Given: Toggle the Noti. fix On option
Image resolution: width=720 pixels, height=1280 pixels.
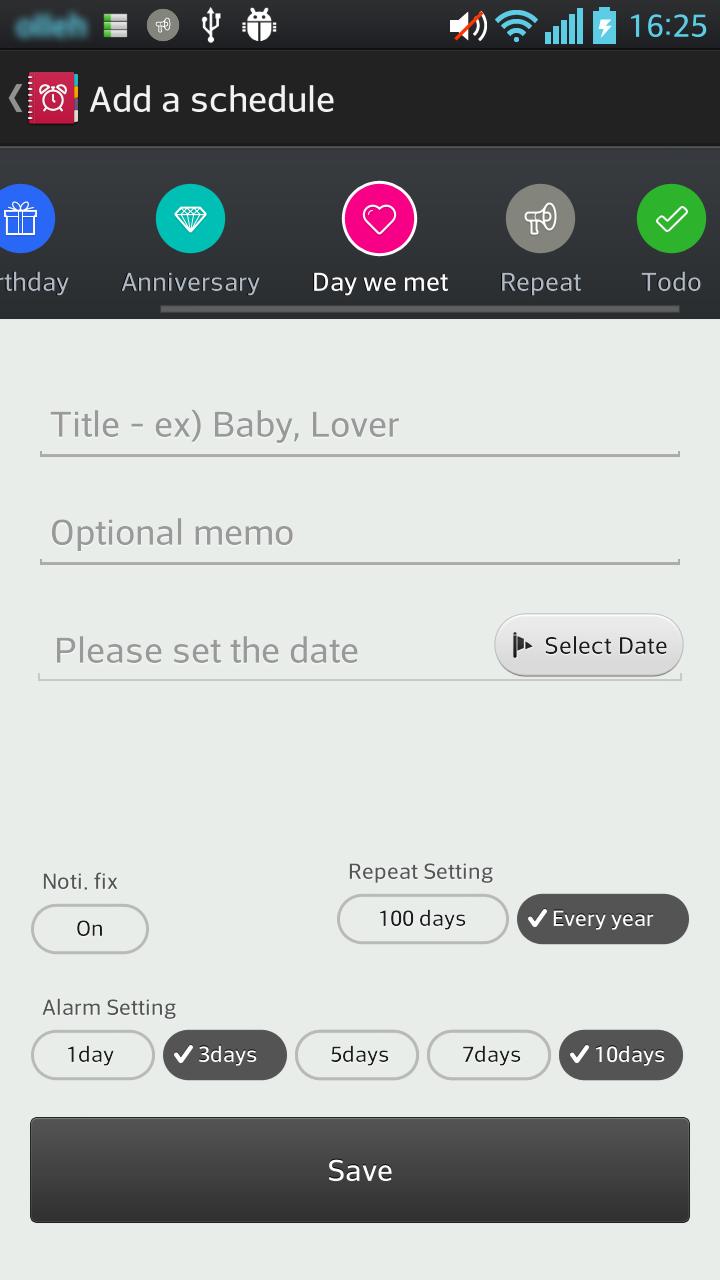Looking at the screenshot, I should [90, 929].
